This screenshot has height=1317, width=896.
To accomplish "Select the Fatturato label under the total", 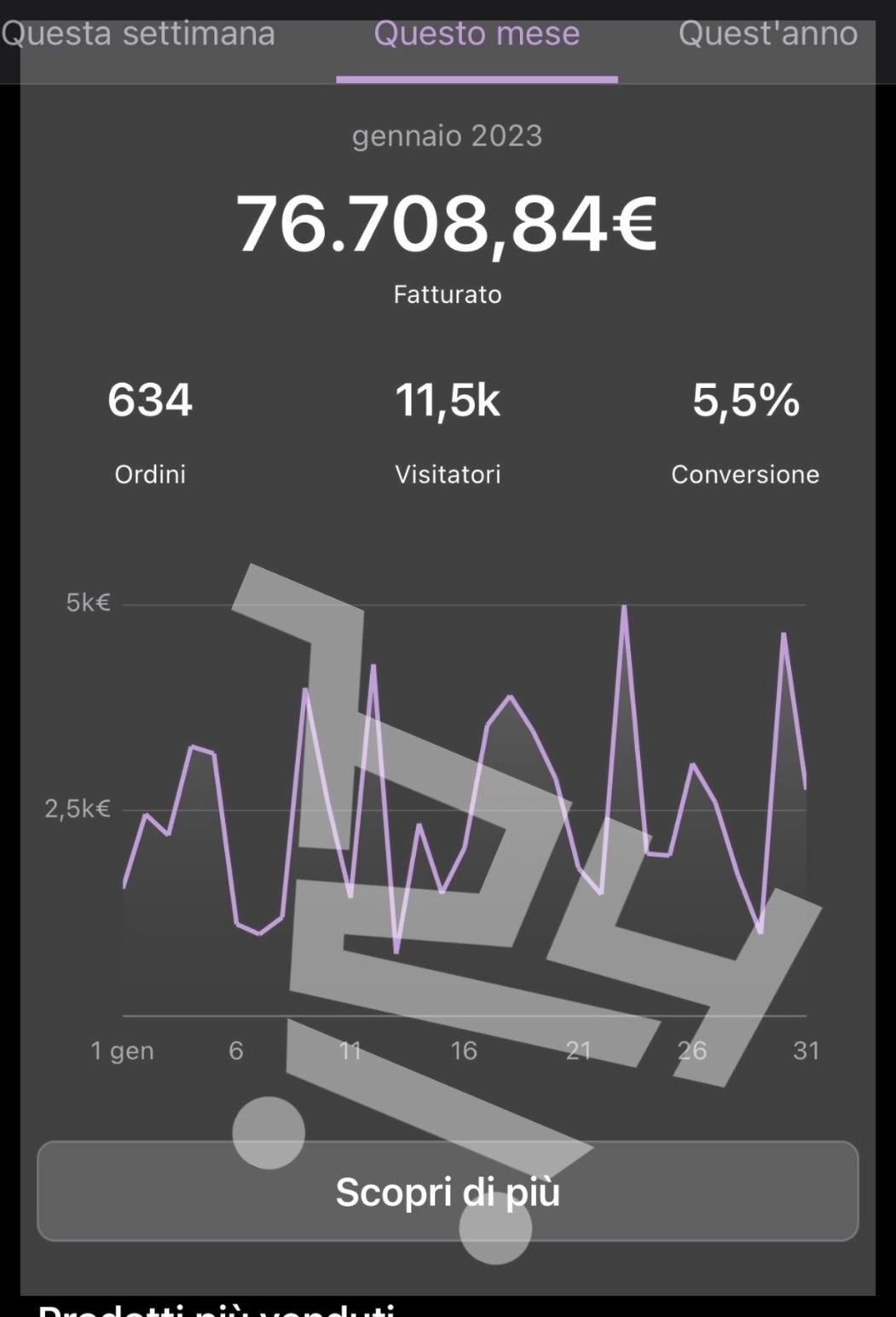I will 448,294.
